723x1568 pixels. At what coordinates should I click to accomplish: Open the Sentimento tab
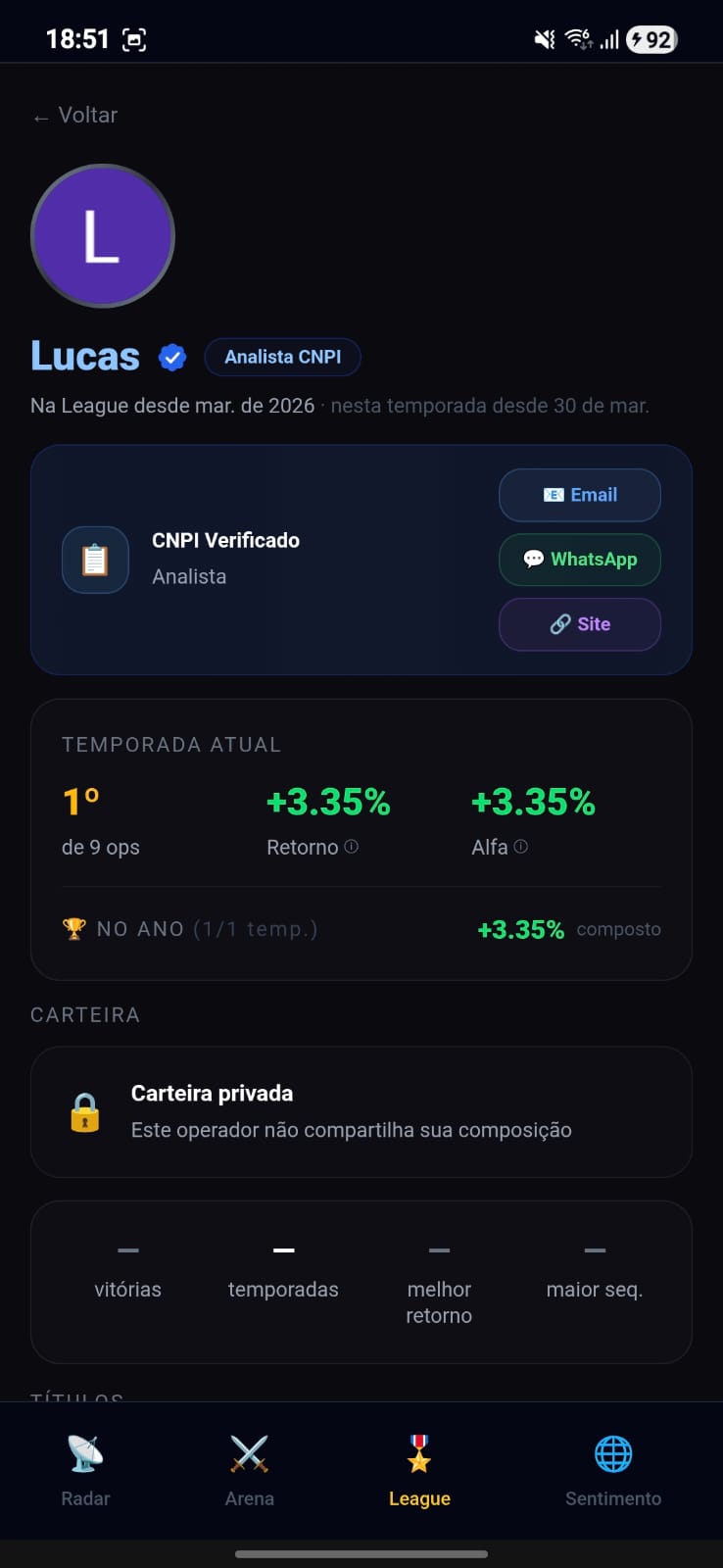pyautogui.click(x=612, y=1470)
